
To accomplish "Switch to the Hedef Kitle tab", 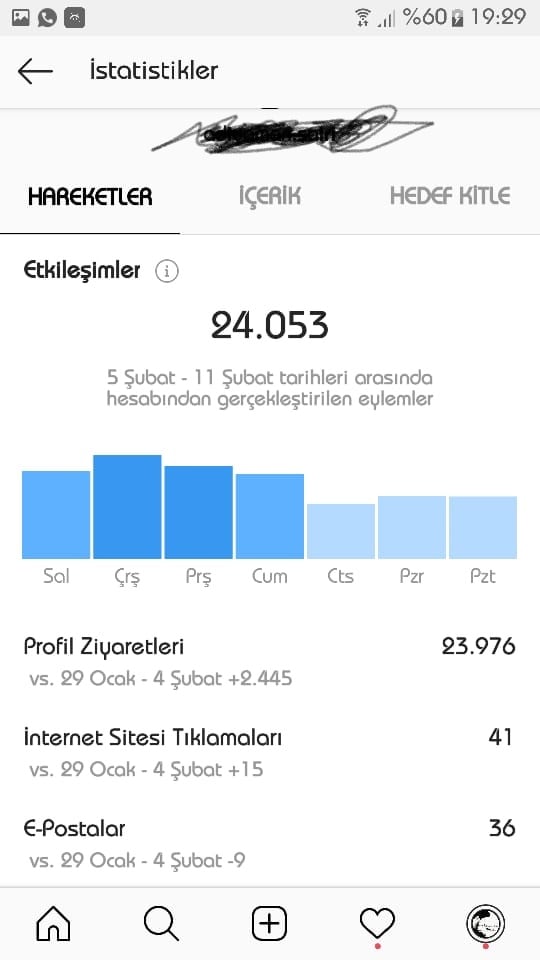I will coord(450,196).
